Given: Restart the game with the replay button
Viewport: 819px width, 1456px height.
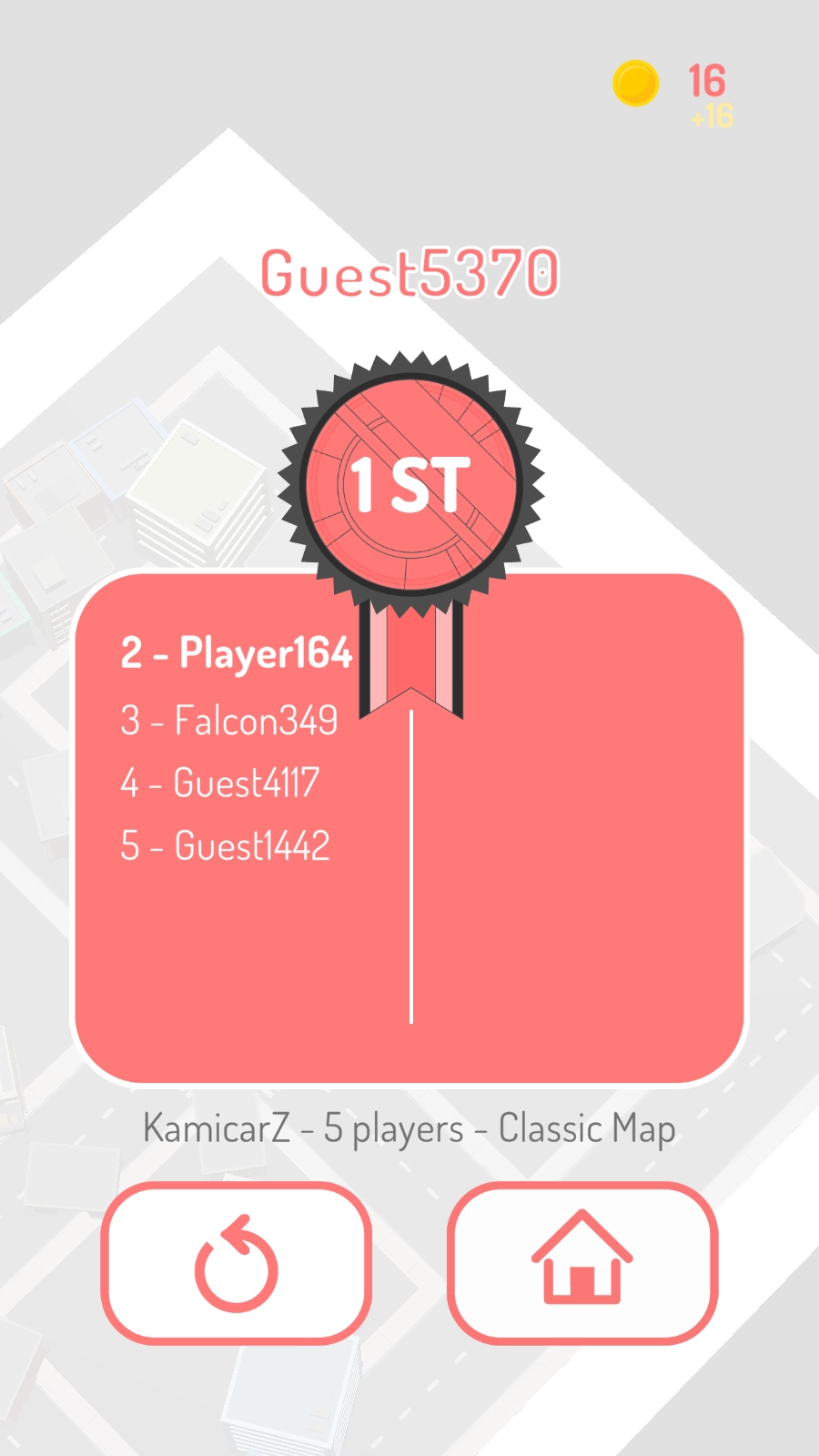Looking at the screenshot, I should click(x=236, y=1263).
